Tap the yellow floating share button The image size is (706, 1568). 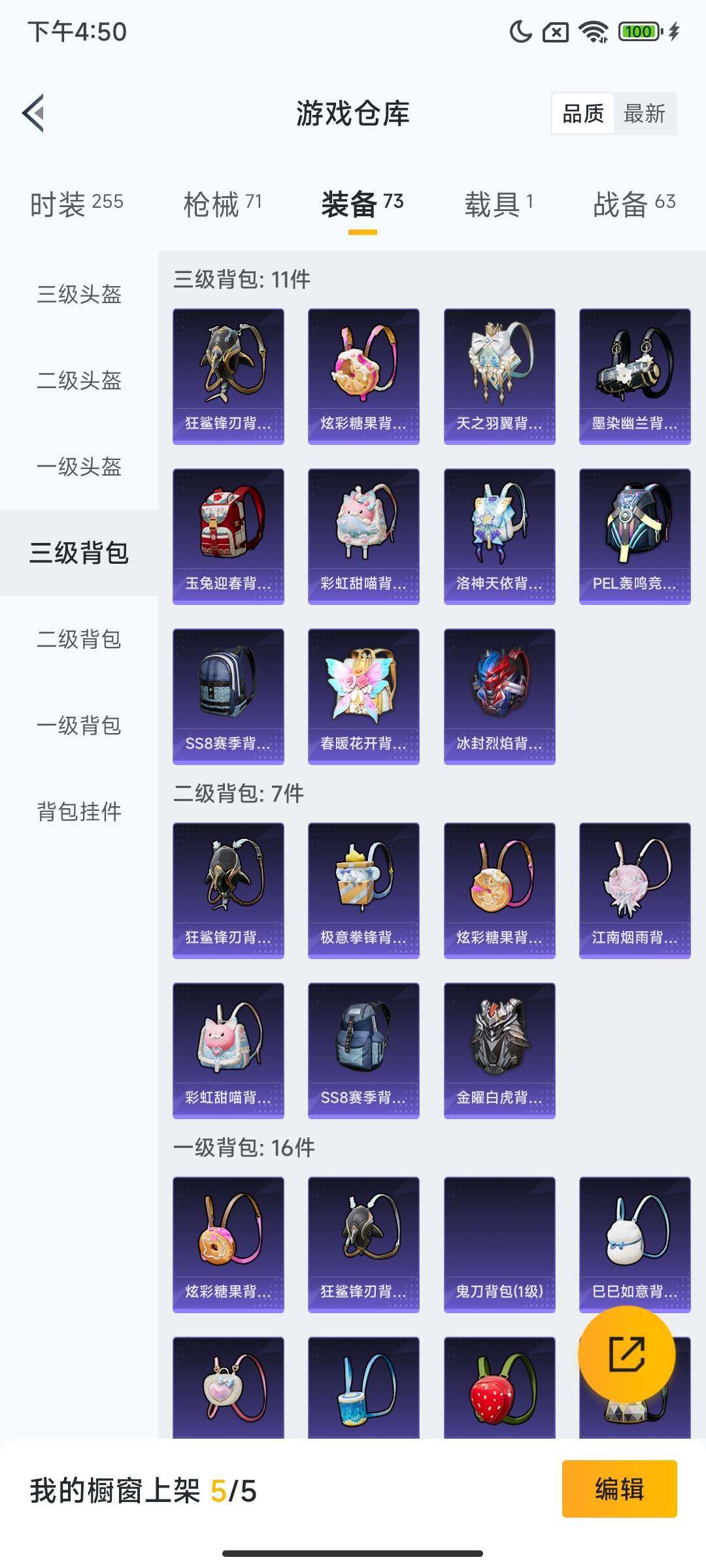point(626,1354)
